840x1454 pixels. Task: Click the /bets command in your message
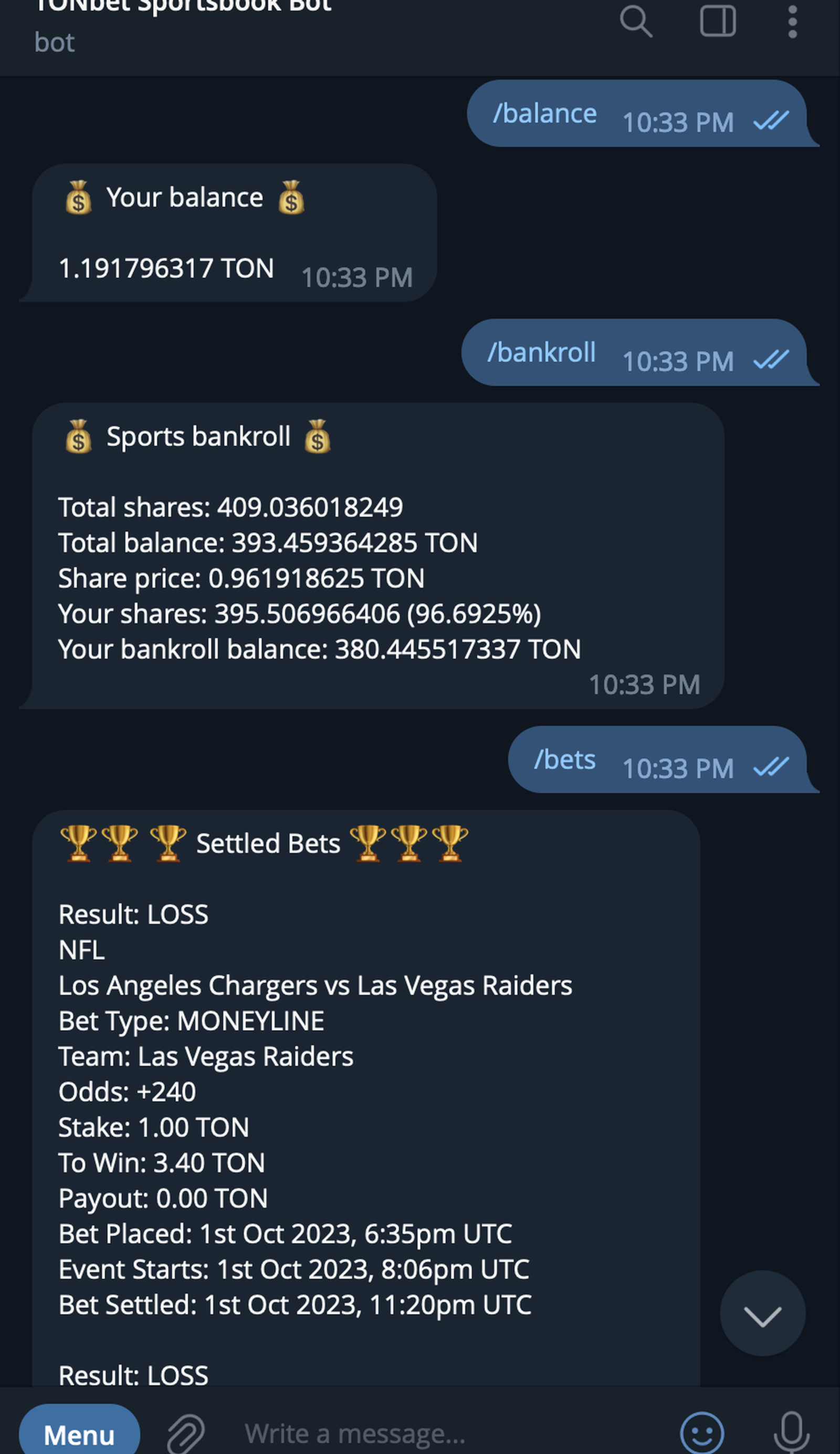pos(565,760)
